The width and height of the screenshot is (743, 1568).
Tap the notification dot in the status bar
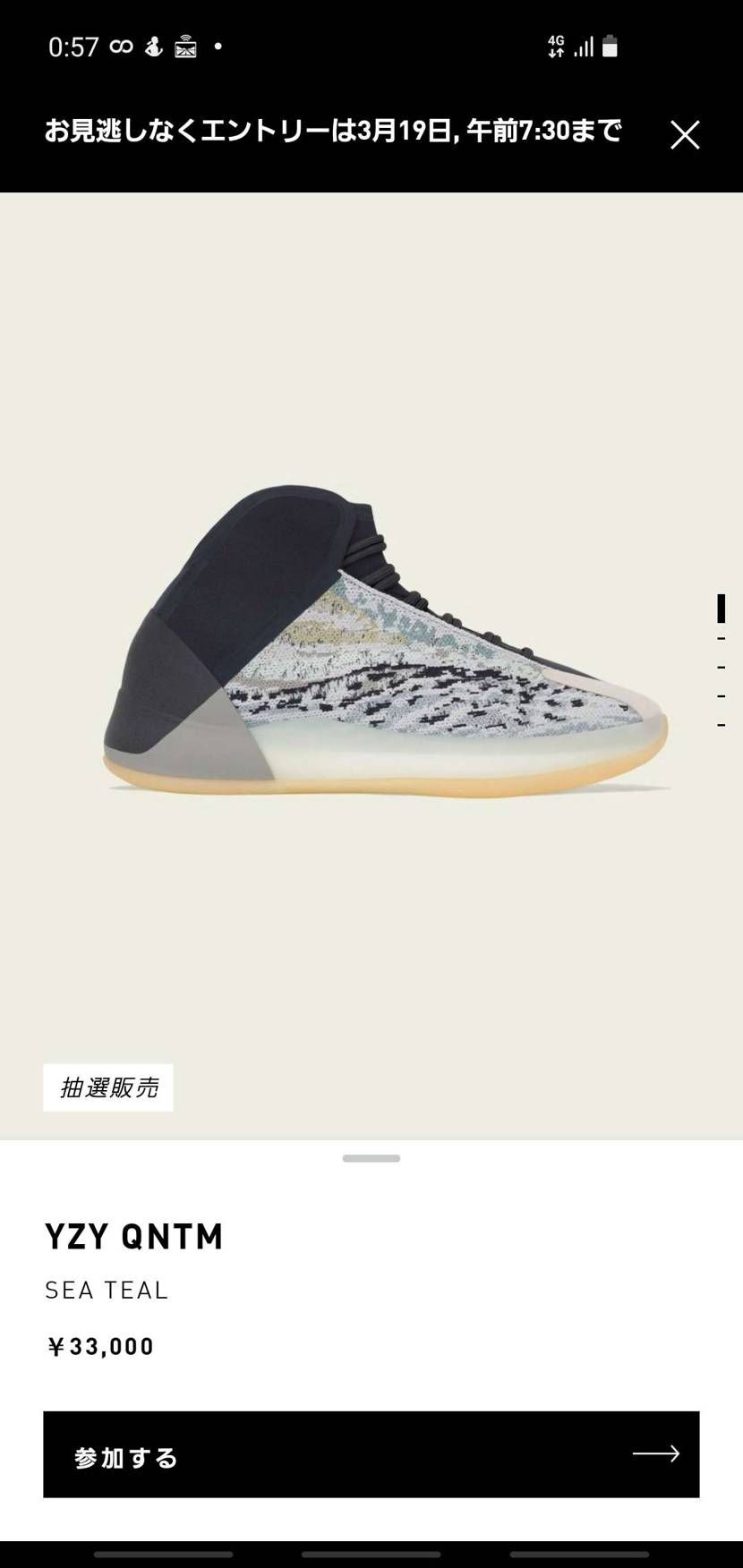[217, 47]
